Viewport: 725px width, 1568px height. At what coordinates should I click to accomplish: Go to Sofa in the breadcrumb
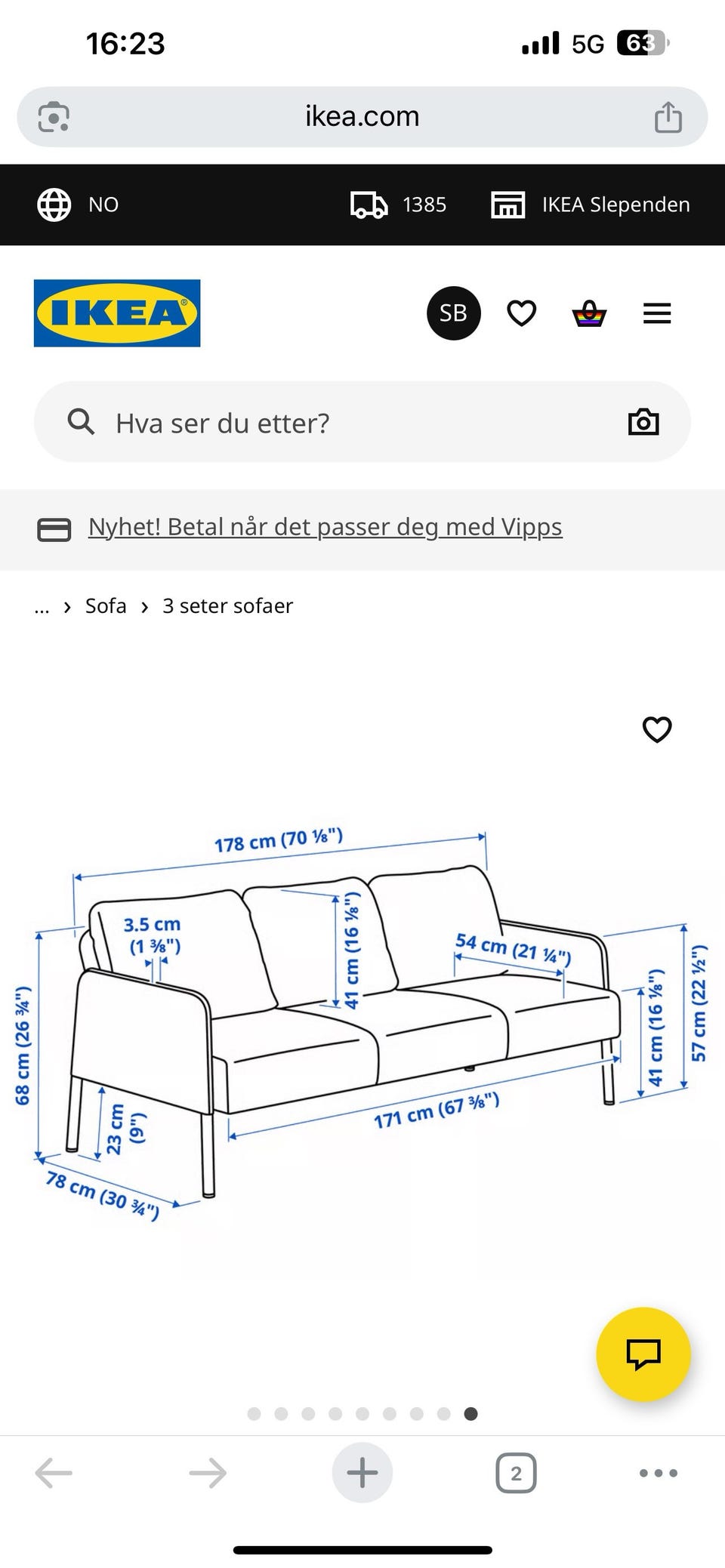(105, 605)
